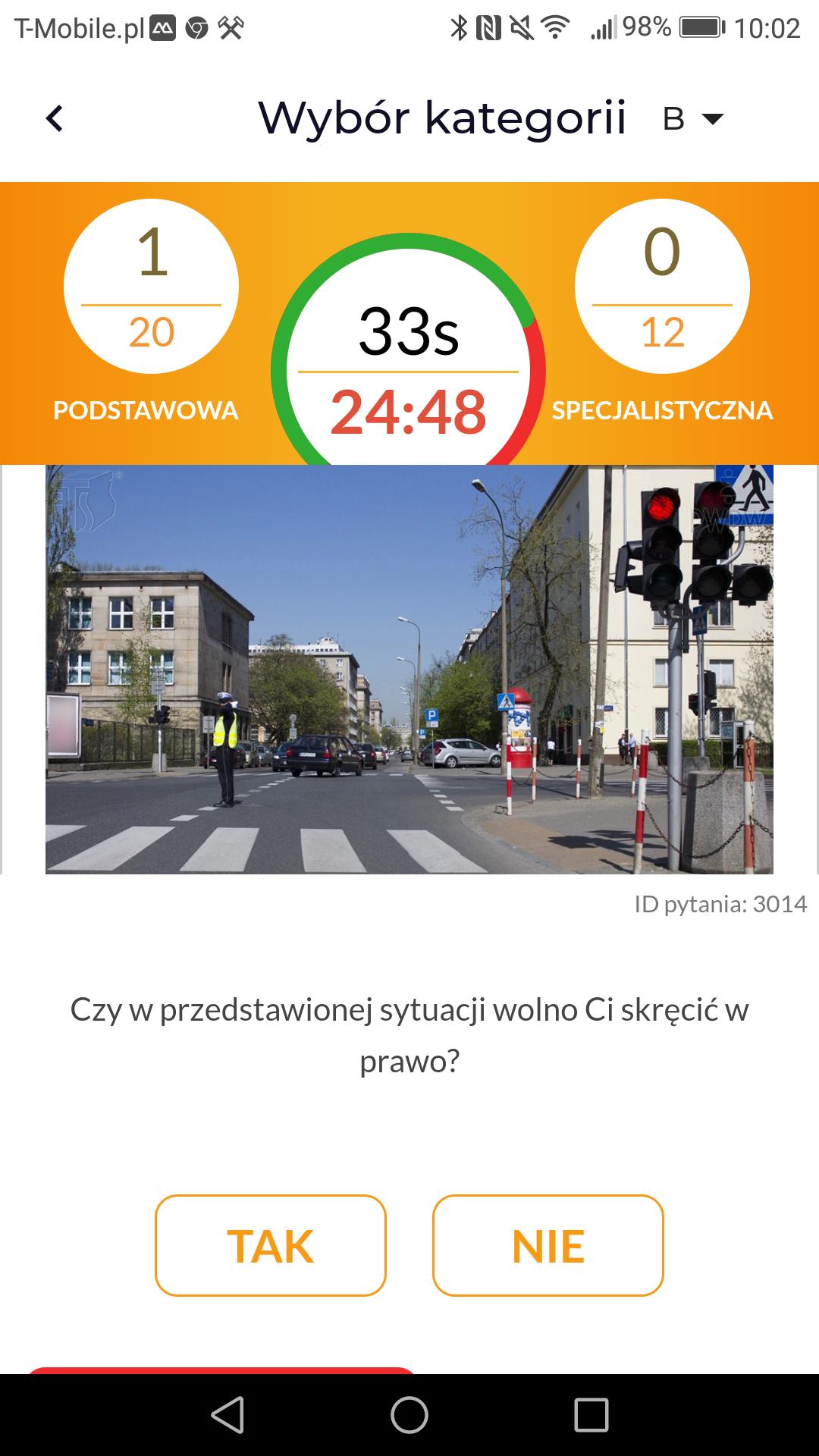Open the category B dropdown
Viewport: 819px width, 1456px height.
[693, 119]
